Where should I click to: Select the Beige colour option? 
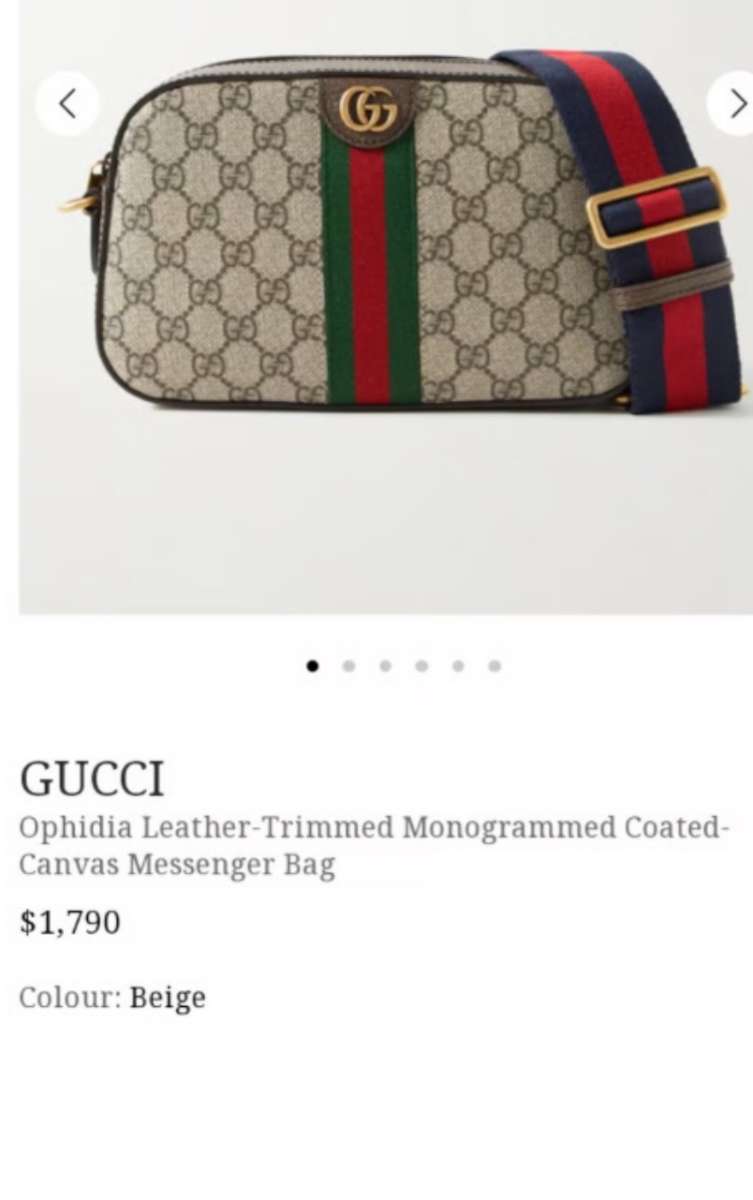(x=167, y=996)
